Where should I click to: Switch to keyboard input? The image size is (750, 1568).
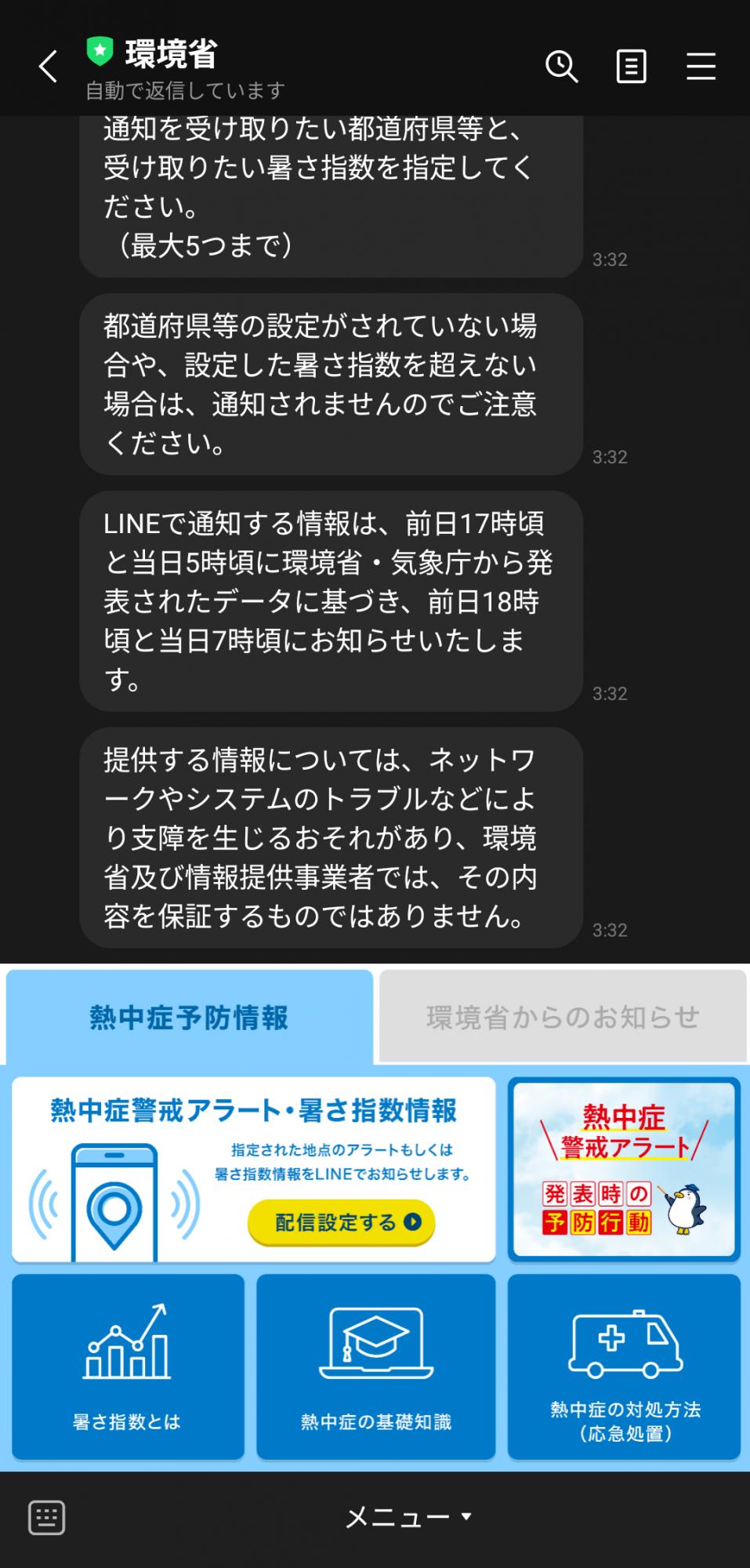[x=46, y=1518]
